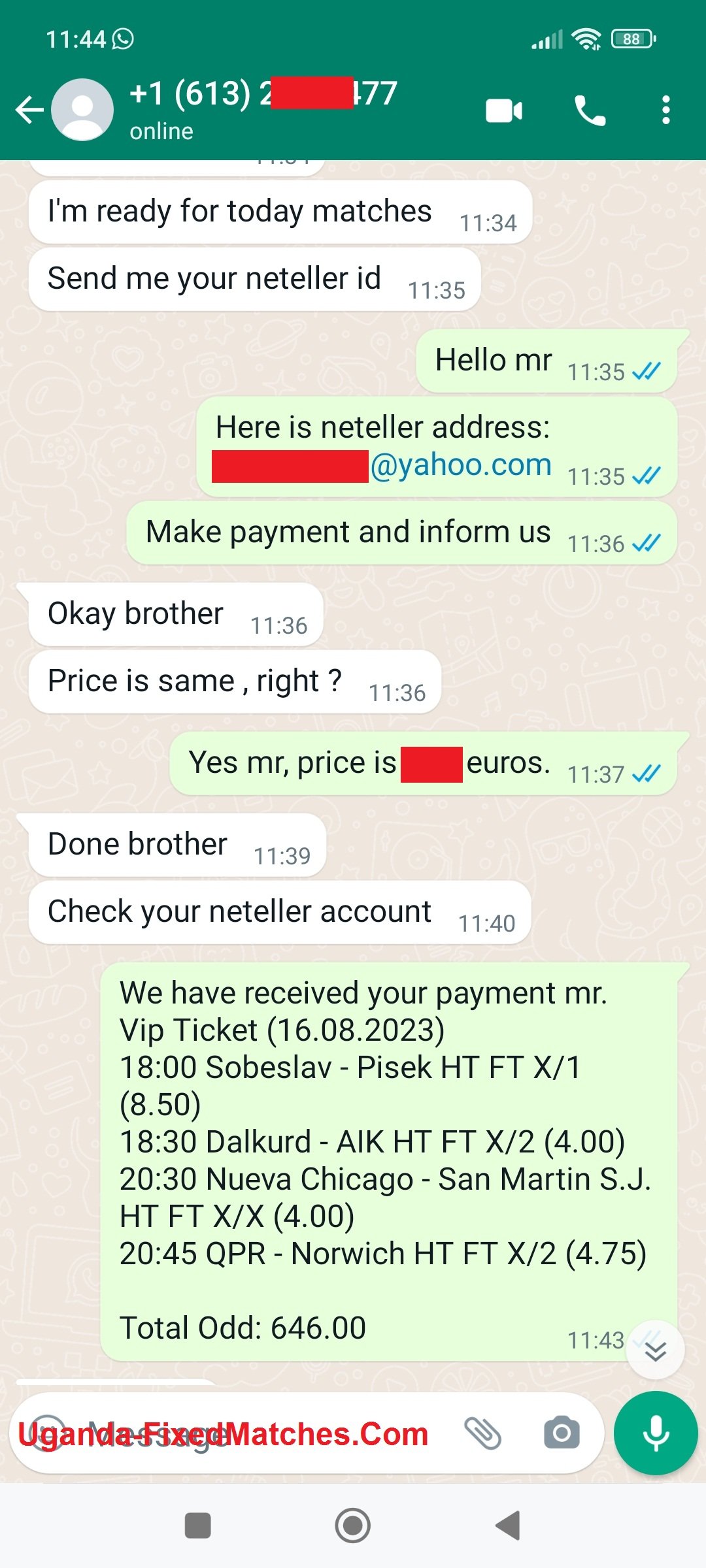The width and height of the screenshot is (706, 1568).
Task: Record a voice message
Action: [x=656, y=1433]
